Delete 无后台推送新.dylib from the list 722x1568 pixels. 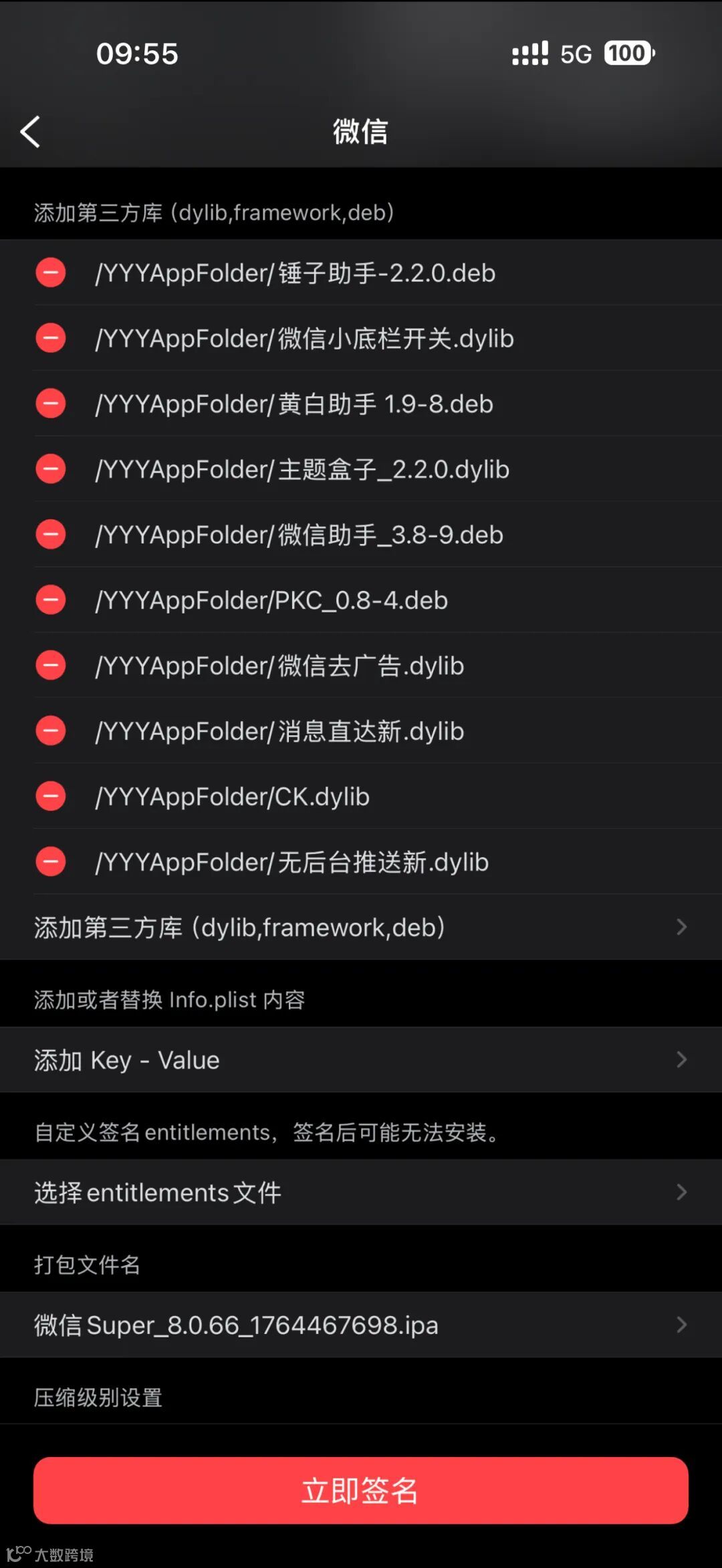point(51,862)
